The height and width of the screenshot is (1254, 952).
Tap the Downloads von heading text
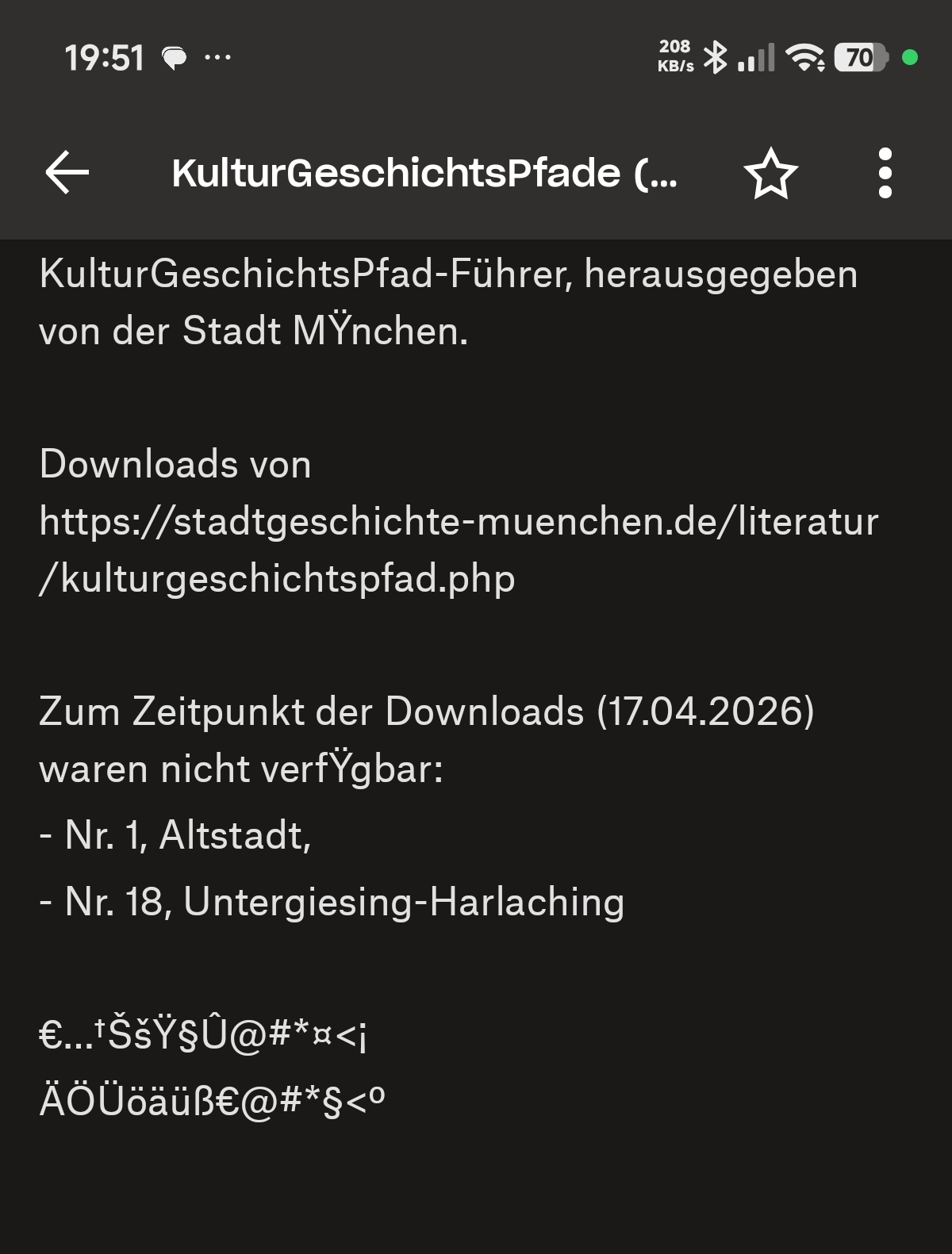(175, 464)
